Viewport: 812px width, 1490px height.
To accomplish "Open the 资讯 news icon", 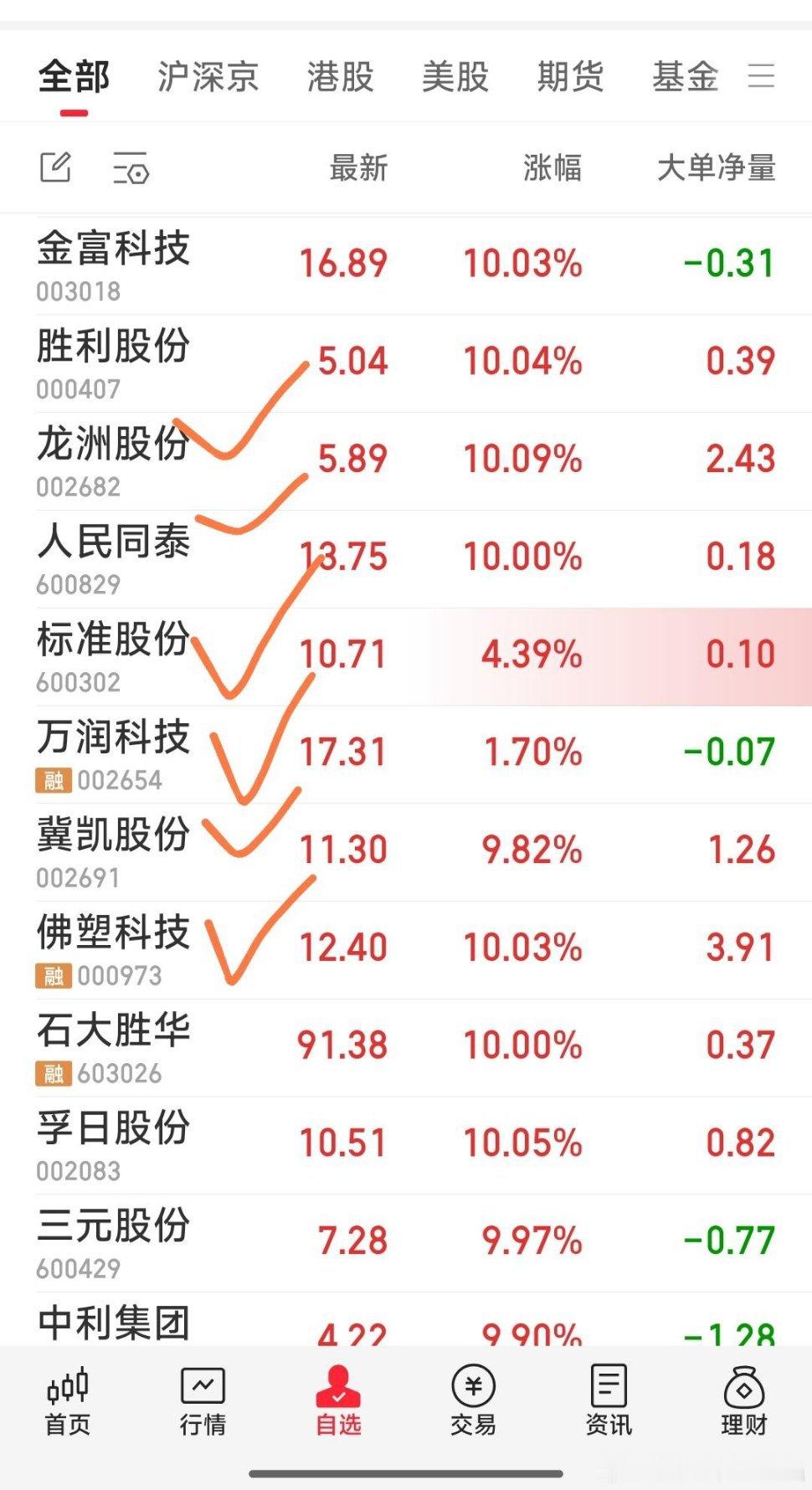I will (x=608, y=1398).
